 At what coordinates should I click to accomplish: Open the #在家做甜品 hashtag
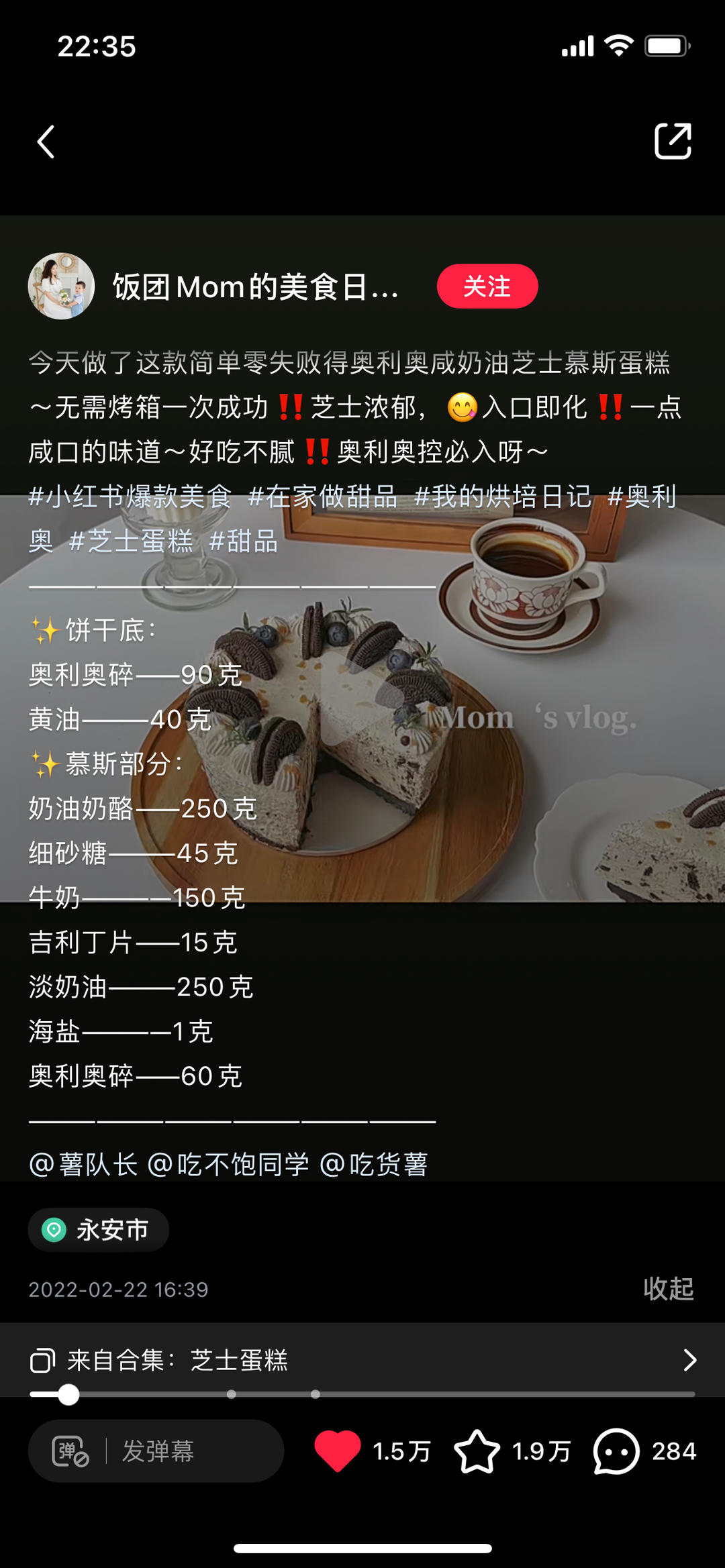click(x=322, y=497)
